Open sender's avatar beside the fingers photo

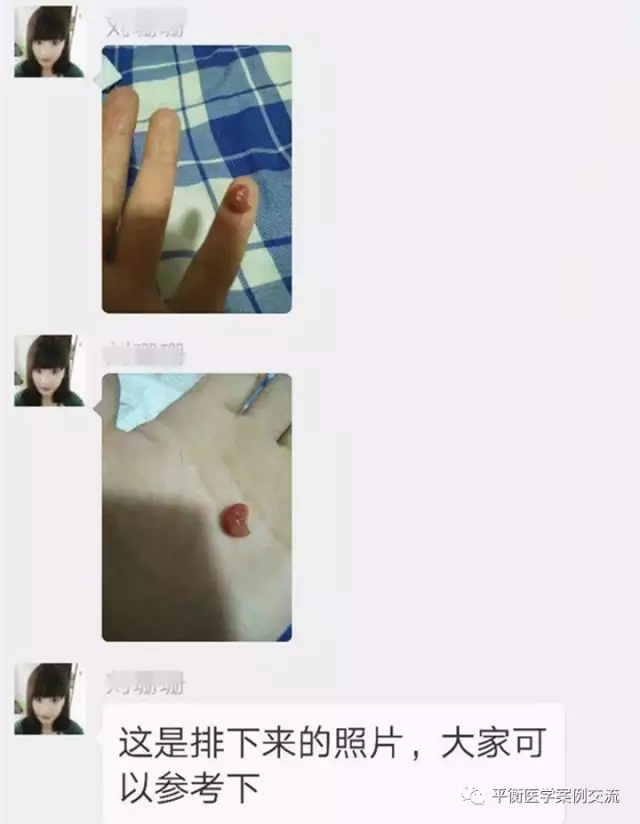tap(49, 42)
